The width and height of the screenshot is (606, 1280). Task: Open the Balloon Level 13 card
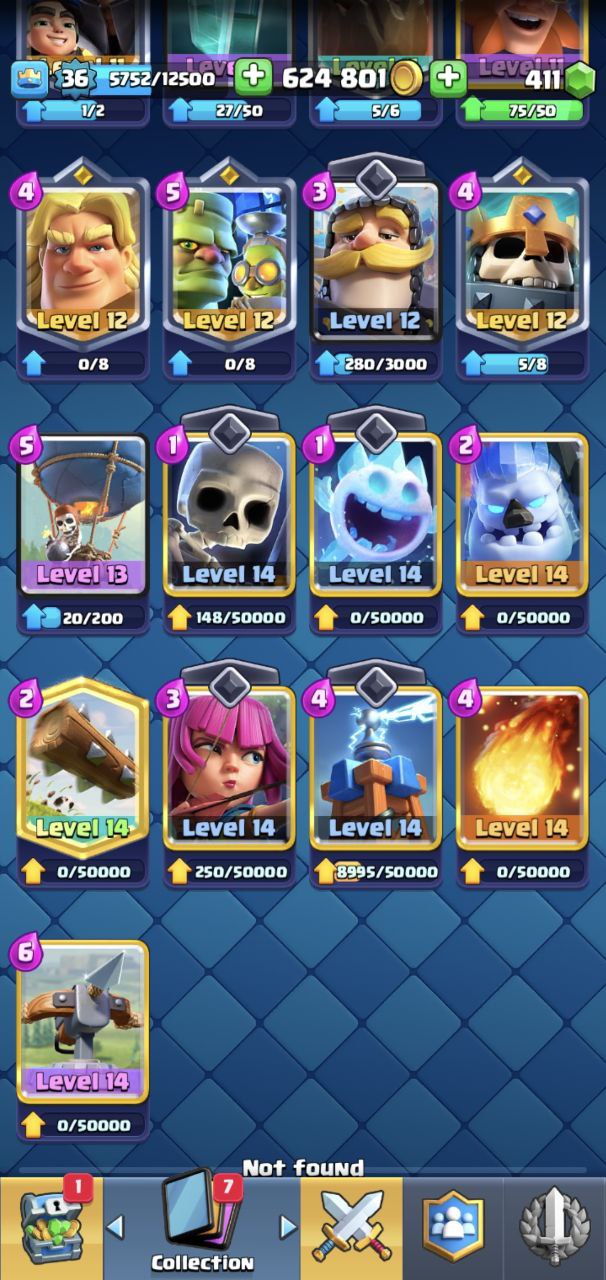(x=82, y=514)
